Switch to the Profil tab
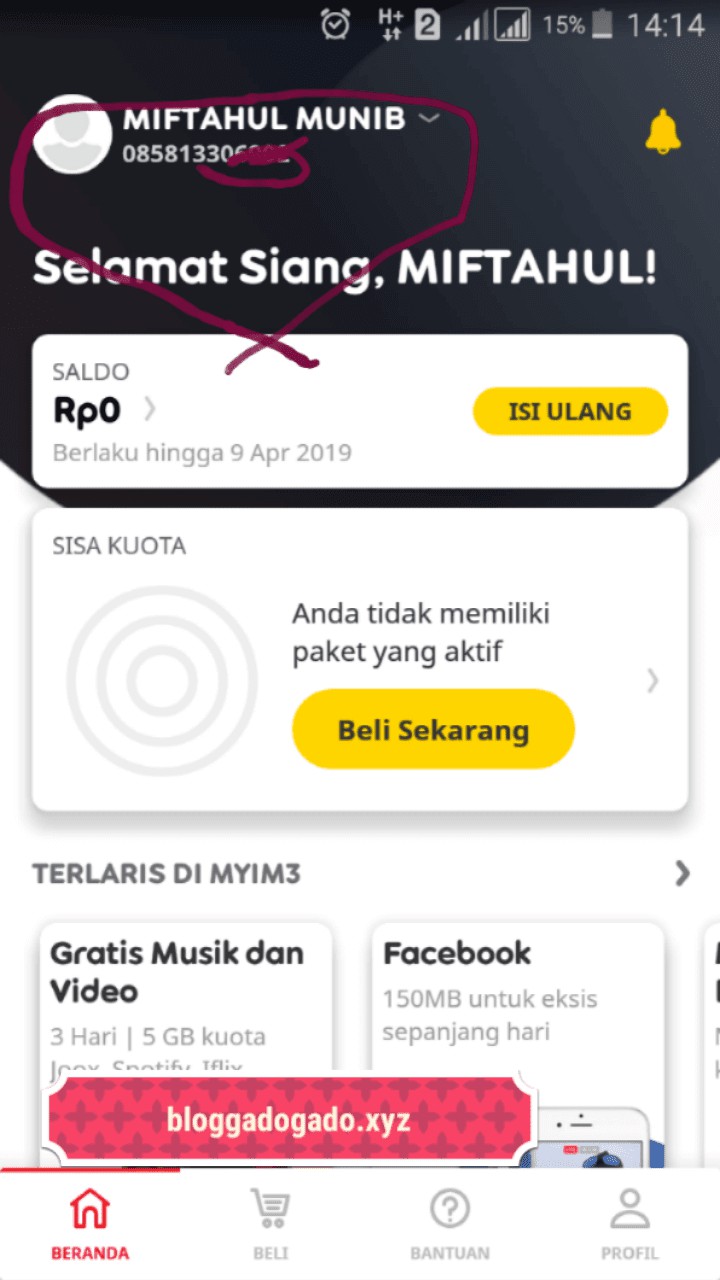This screenshot has width=720, height=1280. pyautogui.click(x=630, y=1222)
